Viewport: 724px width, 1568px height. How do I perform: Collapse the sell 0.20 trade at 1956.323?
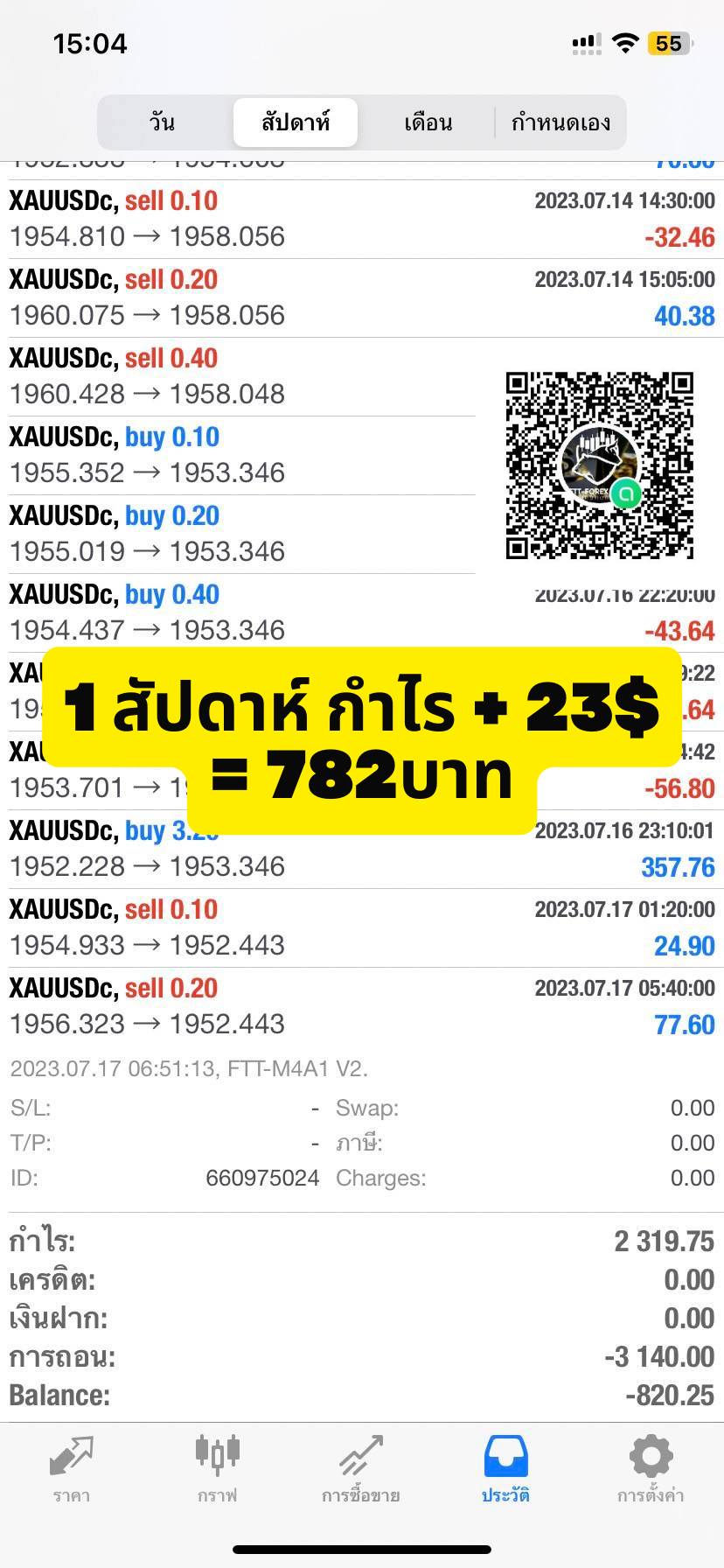[362, 1006]
